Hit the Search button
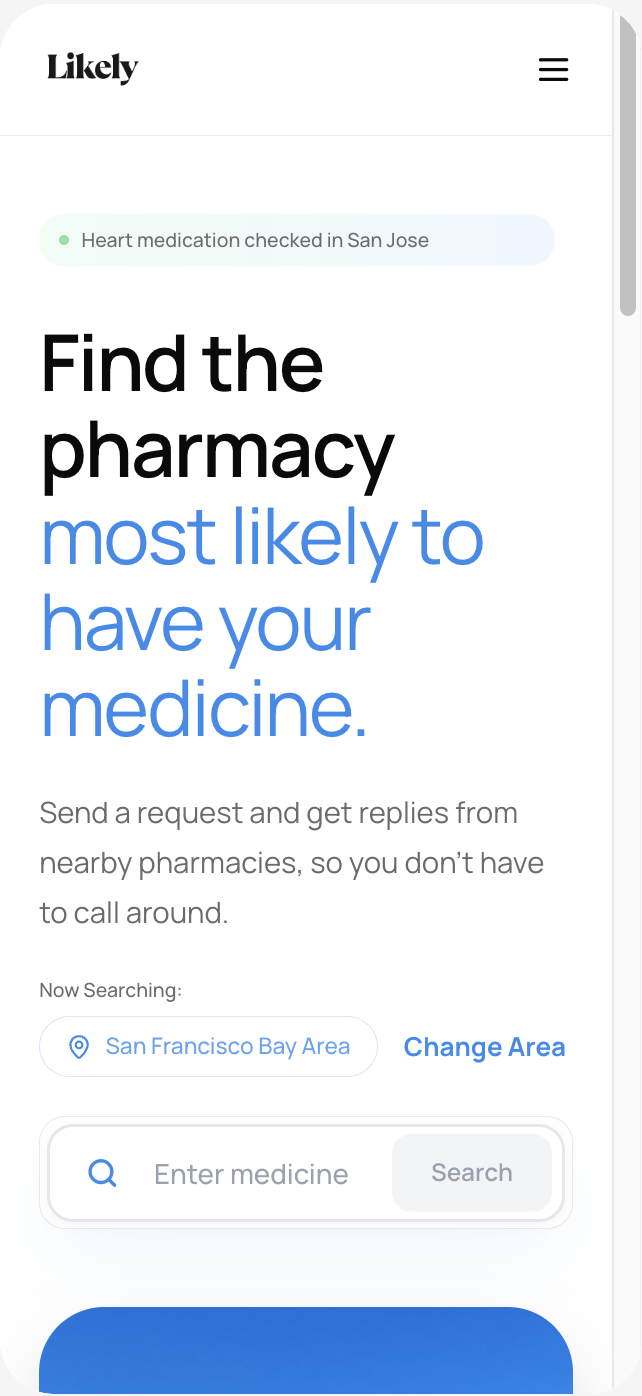Image resolution: width=642 pixels, height=1396 pixels. click(472, 1173)
